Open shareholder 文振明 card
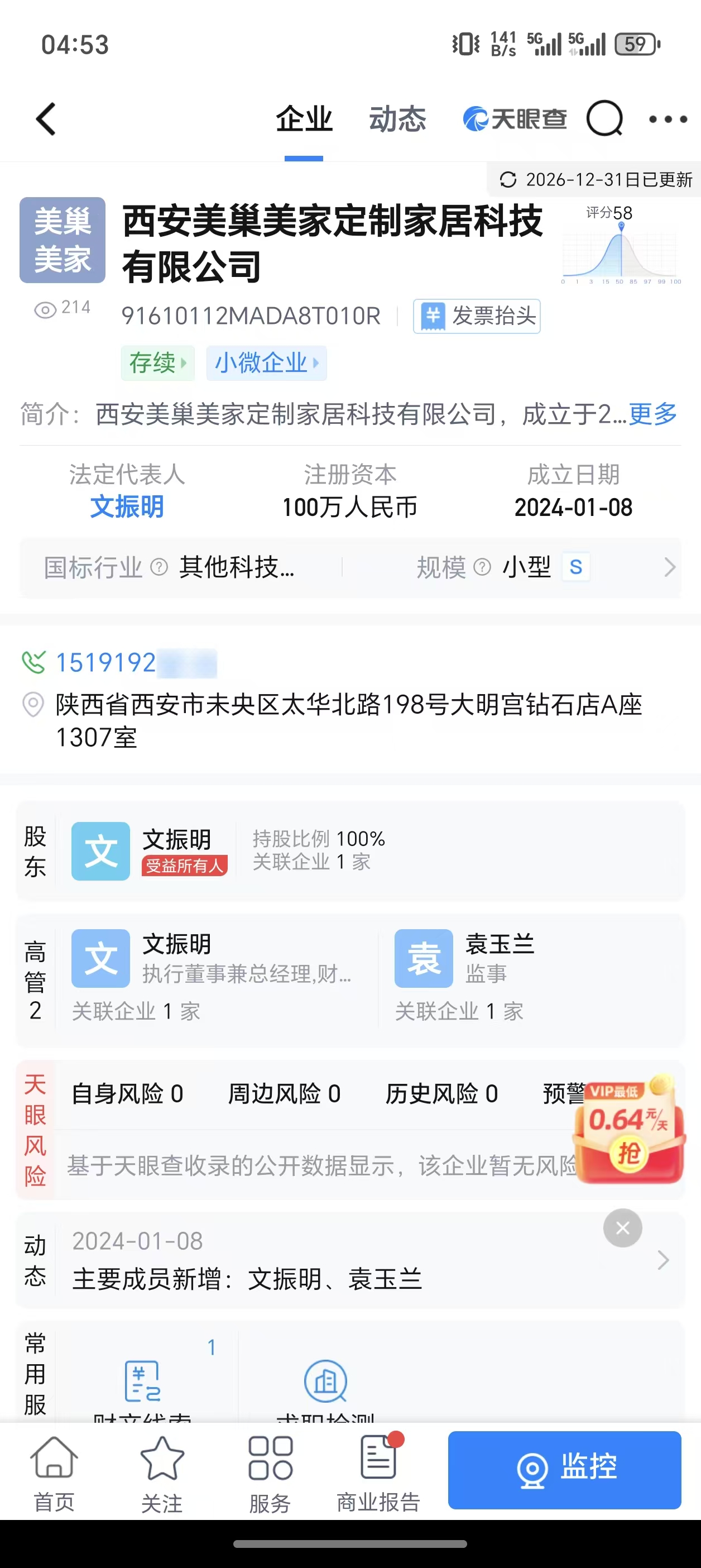Image resolution: width=701 pixels, height=1568 pixels. [176, 850]
